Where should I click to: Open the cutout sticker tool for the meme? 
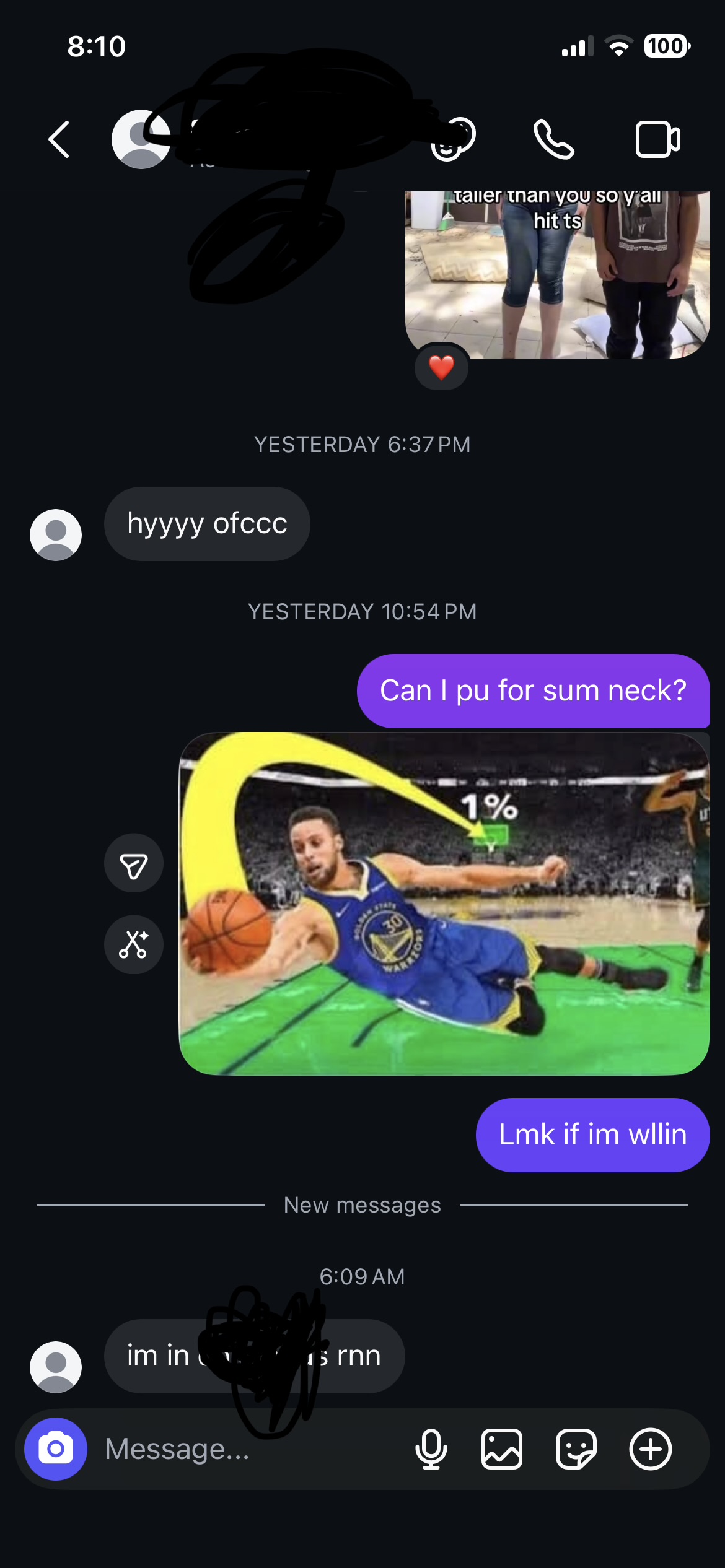coord(134,944)
